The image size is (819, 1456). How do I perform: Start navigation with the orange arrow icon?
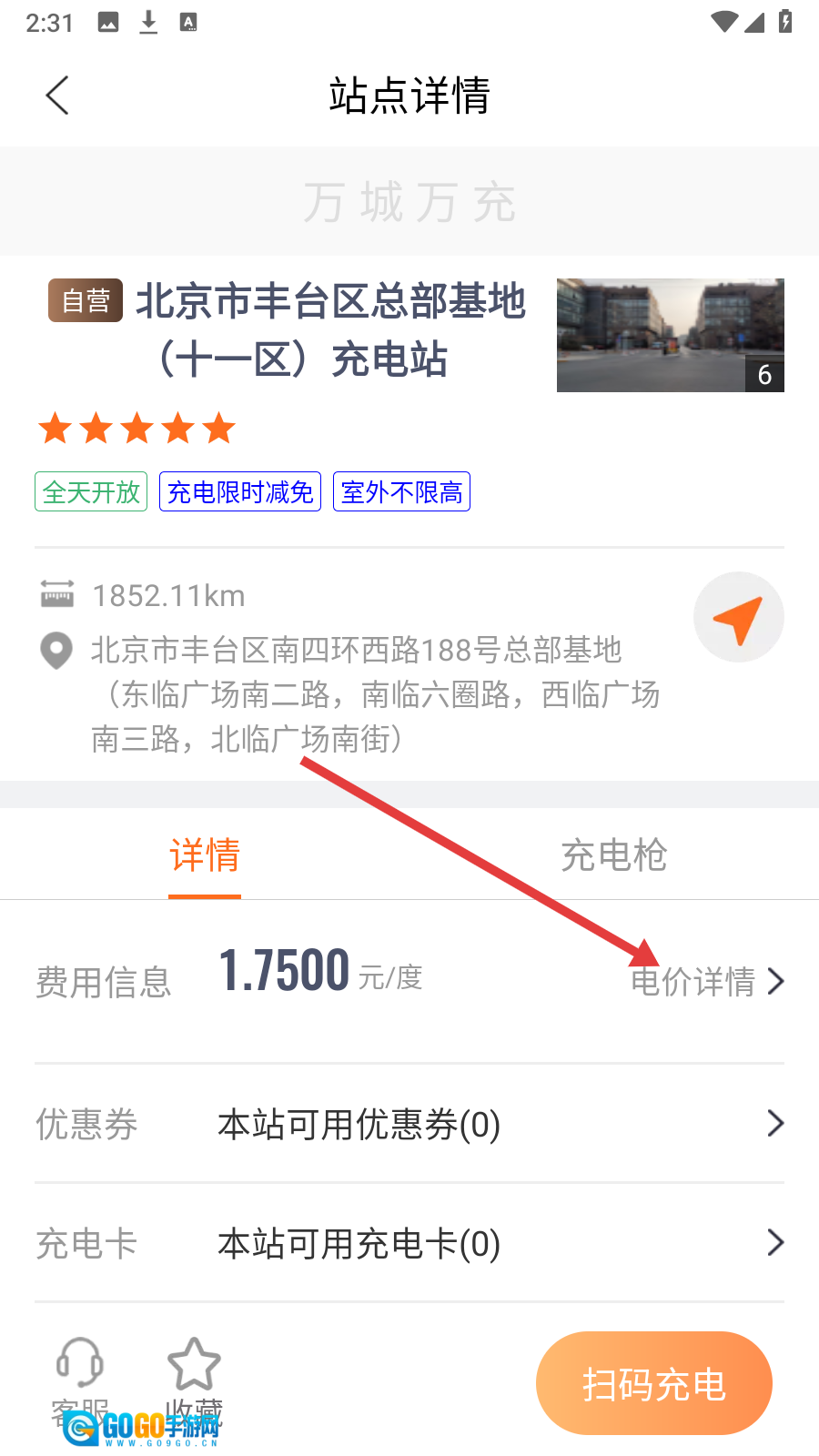point(738,617)
